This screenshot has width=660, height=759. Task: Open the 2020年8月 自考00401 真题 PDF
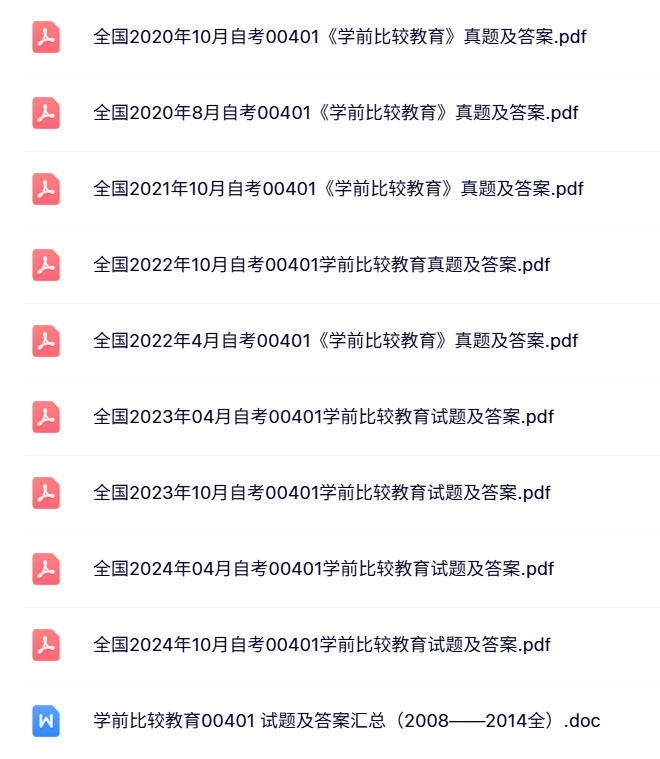[335, 113]
